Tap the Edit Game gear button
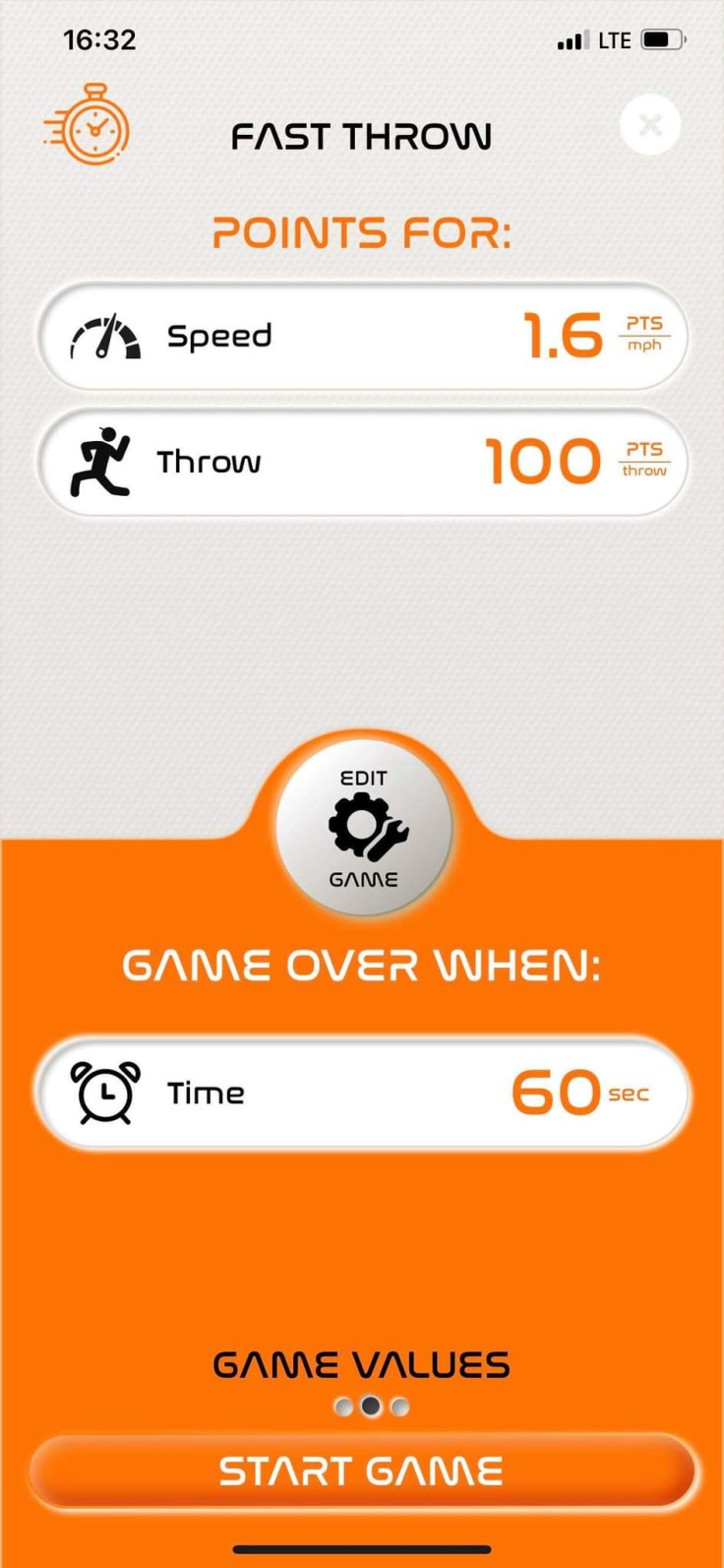The height and width of the screenshot is (1568, 724). (x=363, y=828)
